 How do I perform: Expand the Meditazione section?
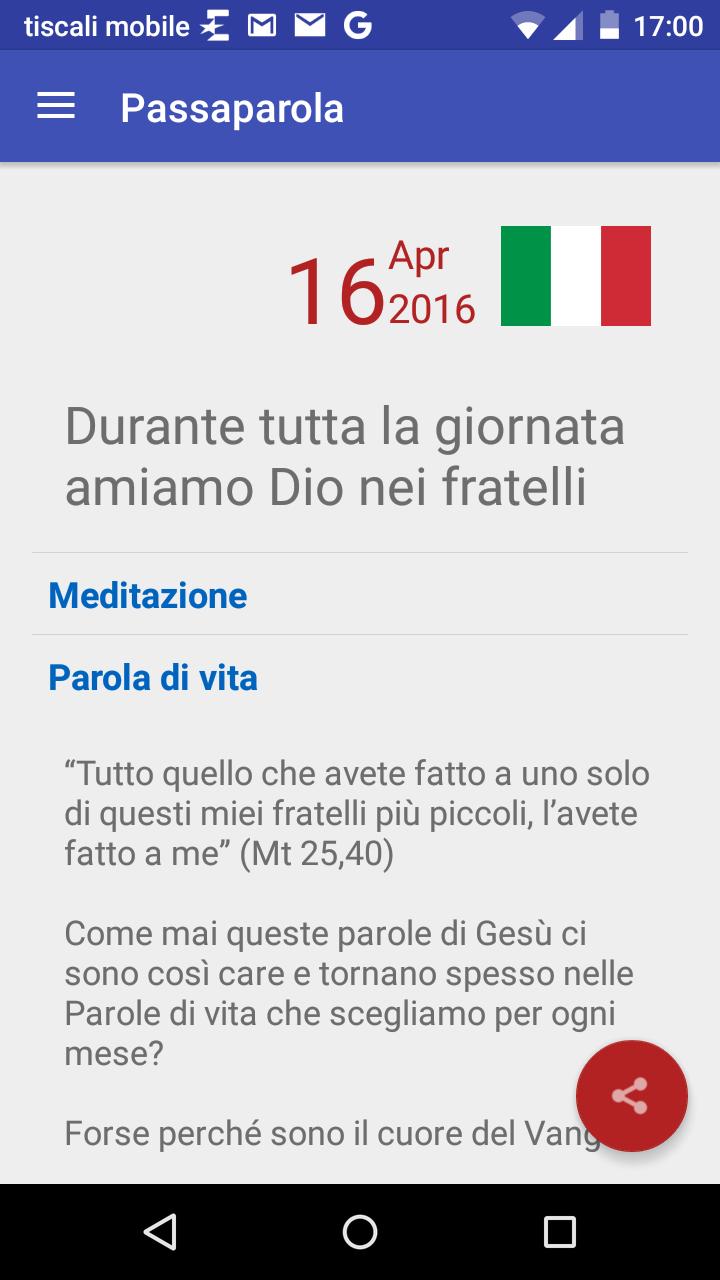(x=148, y=596)
